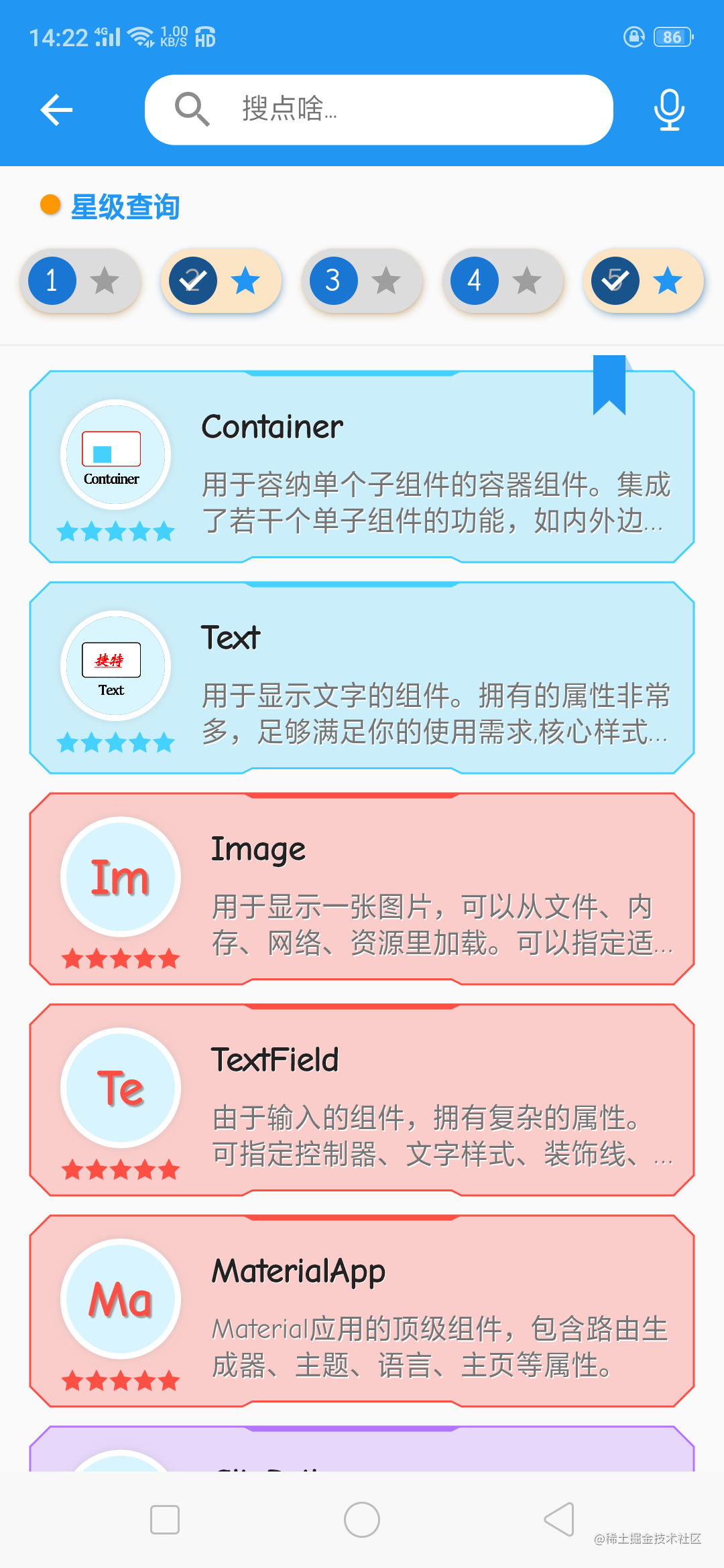Tap the system home button
The image size is (724, 1568).
(362, 1520)
